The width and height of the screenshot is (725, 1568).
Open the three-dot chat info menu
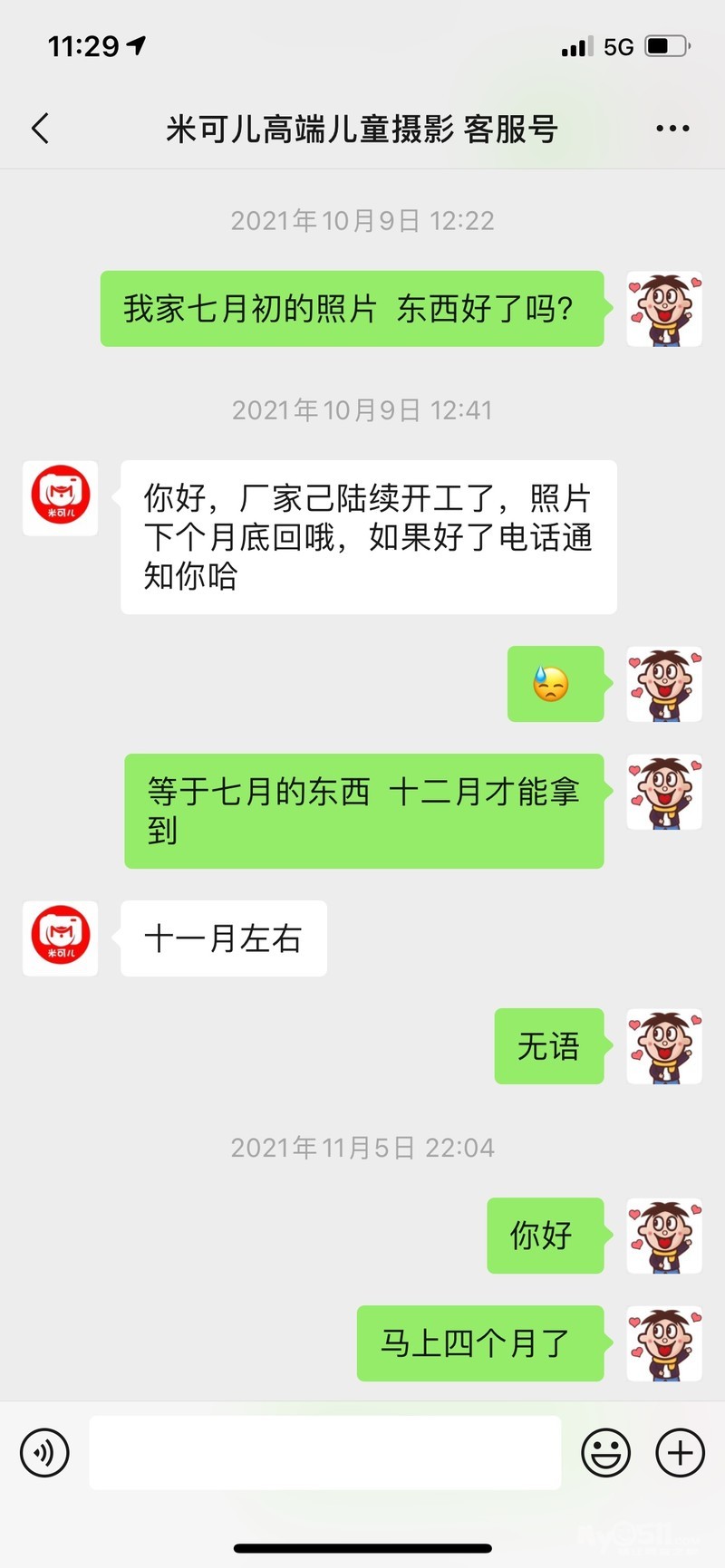[672, 129]
